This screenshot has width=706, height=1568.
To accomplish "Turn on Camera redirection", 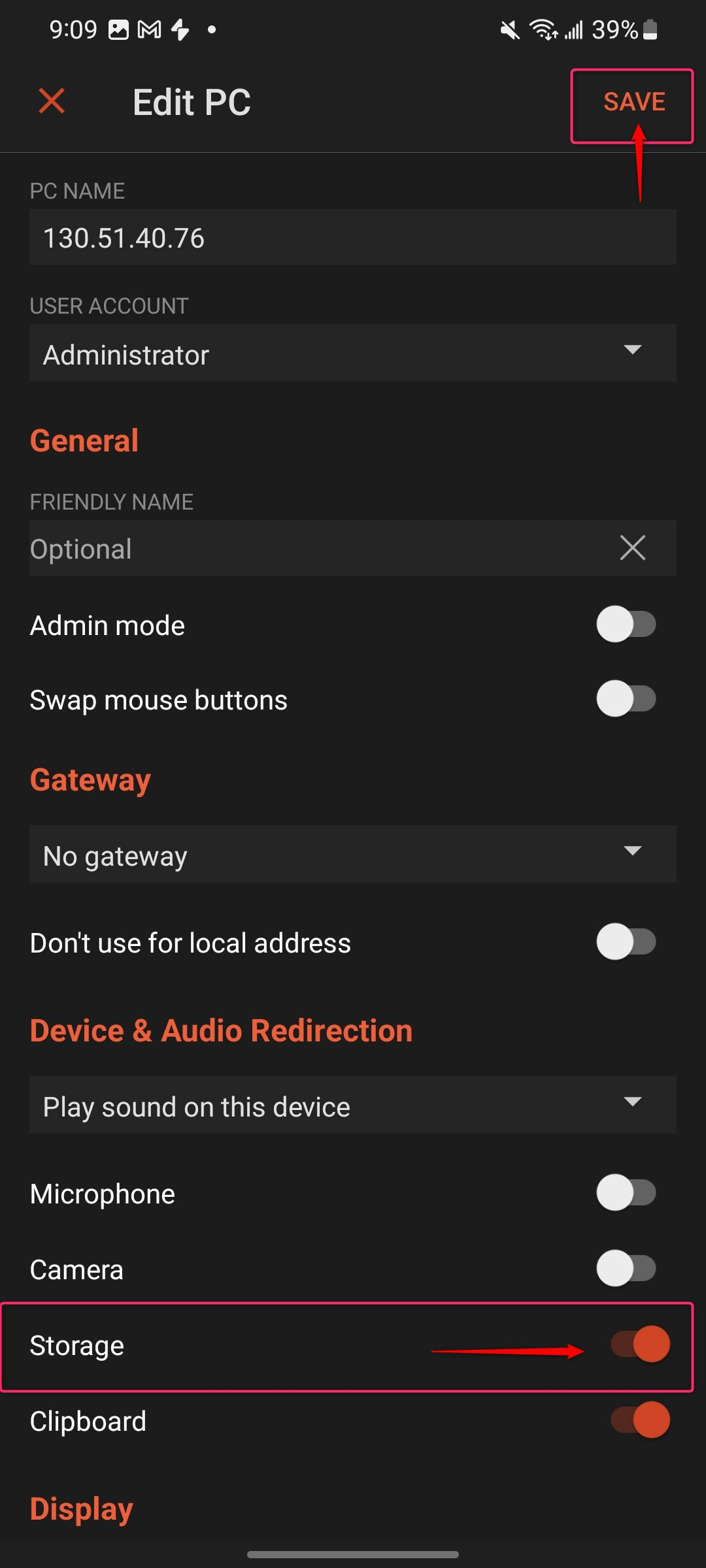I will 626,1269.
